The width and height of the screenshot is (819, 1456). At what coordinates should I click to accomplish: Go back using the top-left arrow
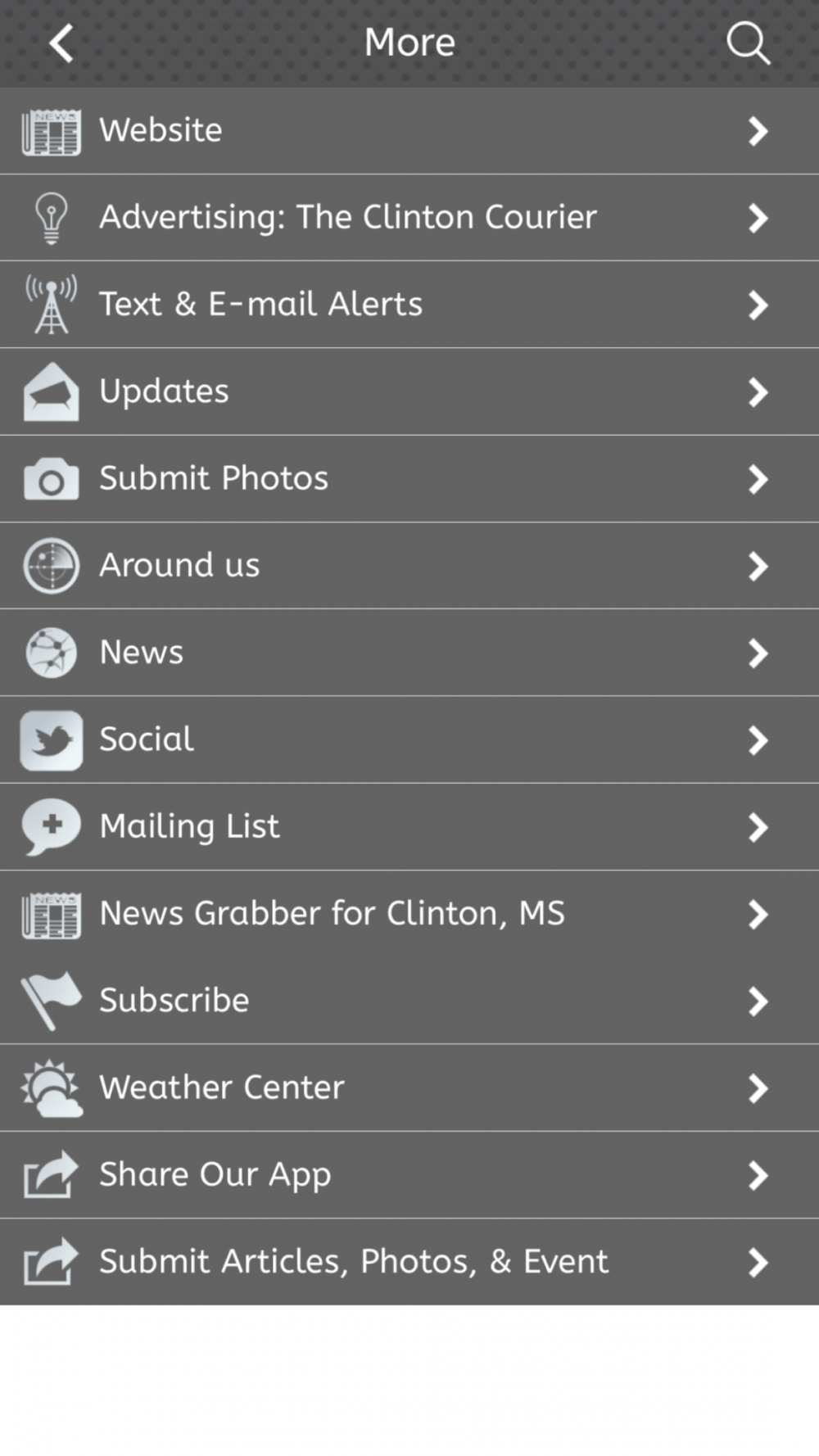tap(62, 43)
